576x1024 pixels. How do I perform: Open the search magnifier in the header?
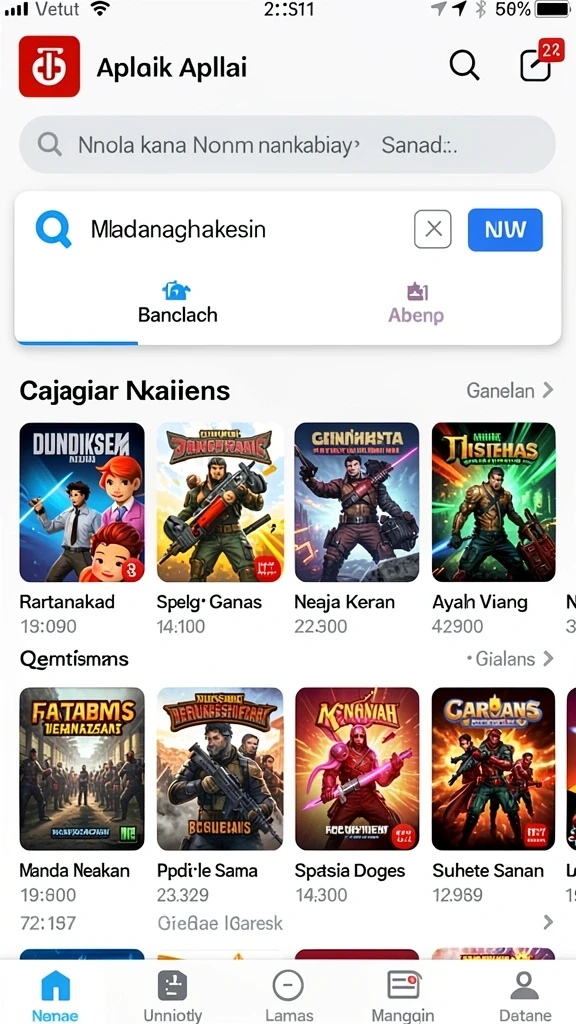pos(464,65)
